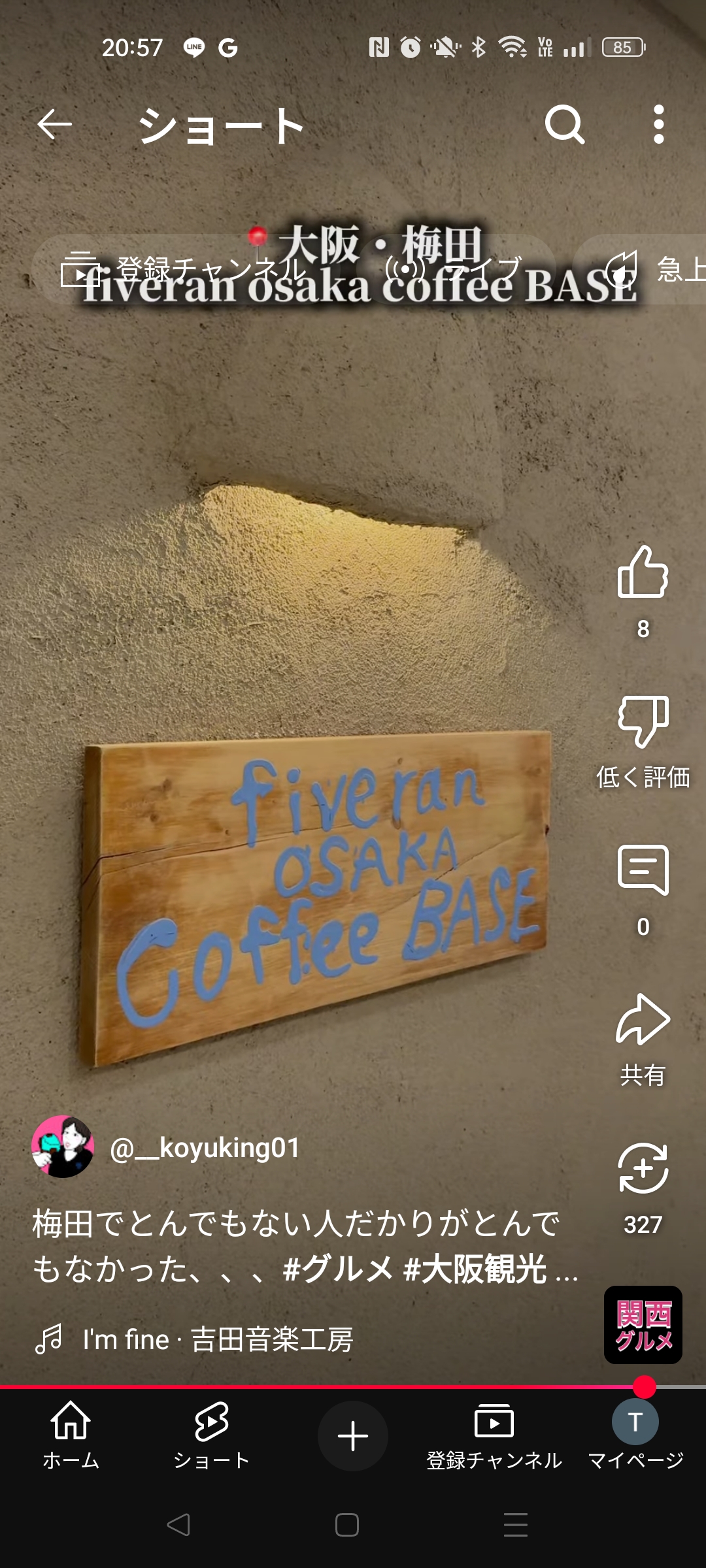
Task: Create new content with plus button
Action: point(353,1435)
